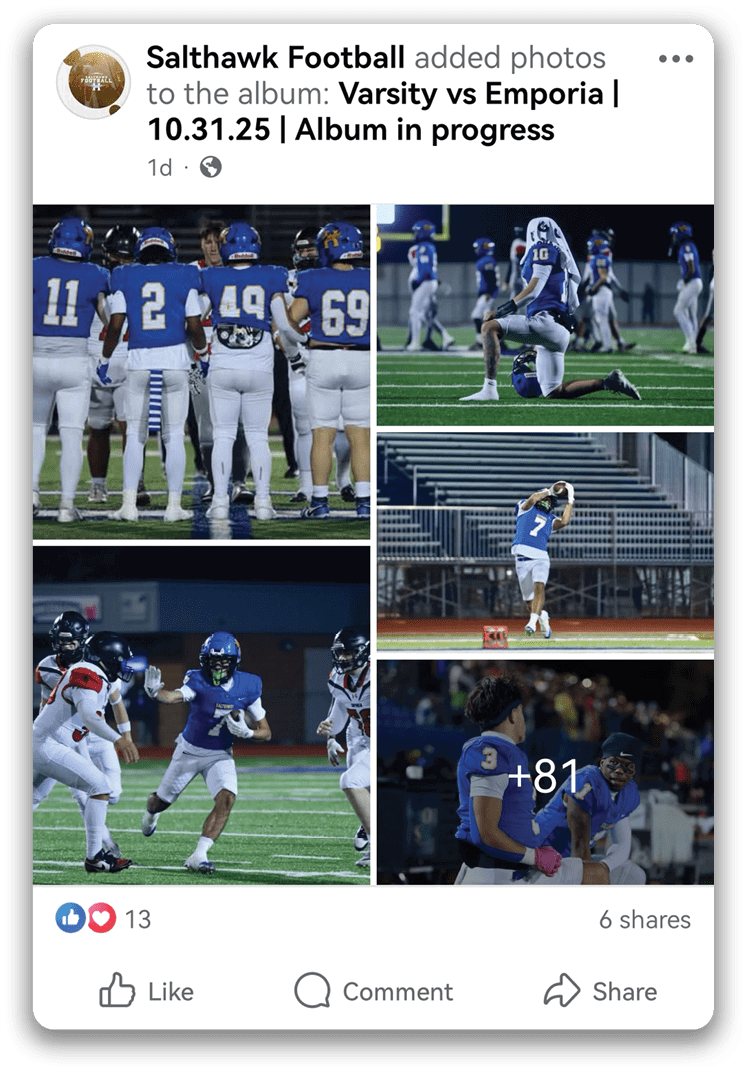View photo of players 11, 2, 49, 69
This screenshot has width=747, height=1072.
pyautogui.click(x=201, y=372)
